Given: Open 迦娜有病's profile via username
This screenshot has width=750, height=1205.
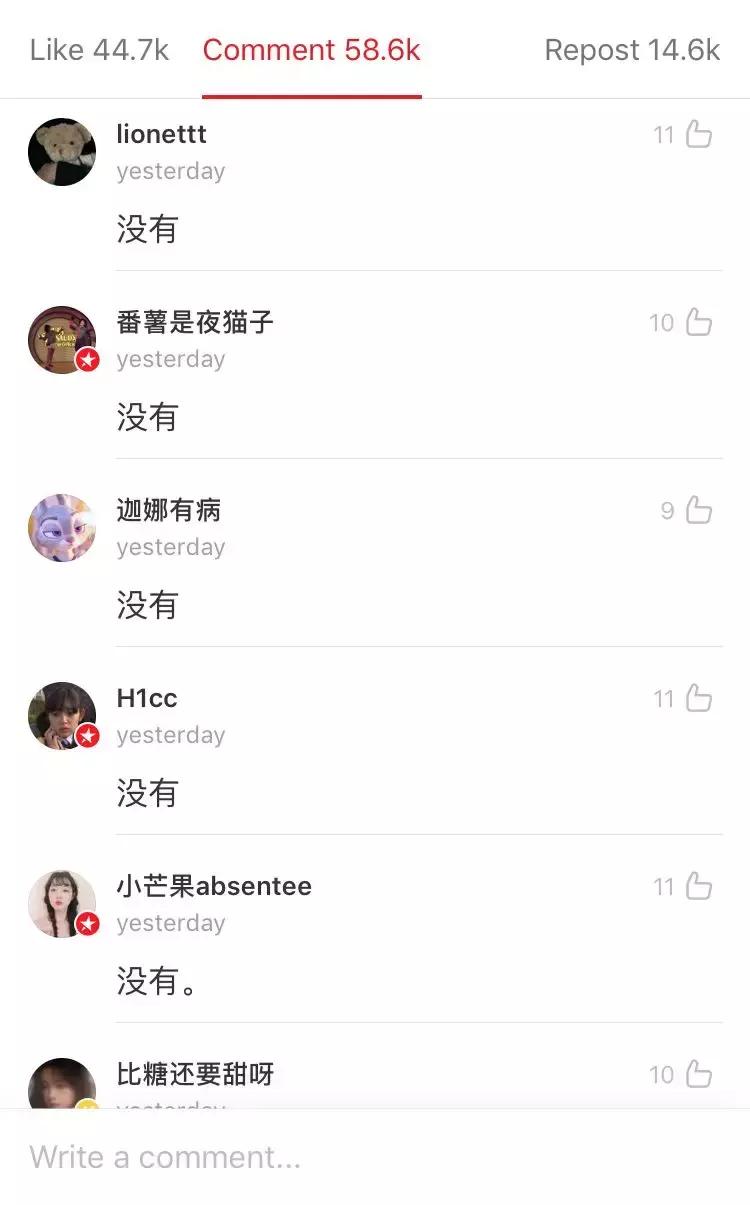Looking at the screenshot, I should 167,510.
